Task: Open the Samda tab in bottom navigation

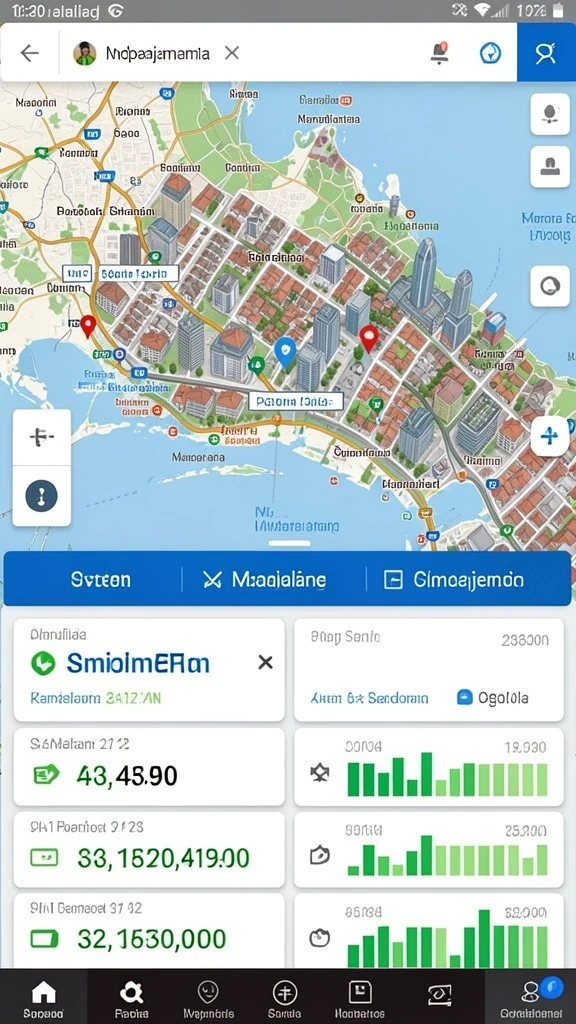Action: (x=283, y=997)
